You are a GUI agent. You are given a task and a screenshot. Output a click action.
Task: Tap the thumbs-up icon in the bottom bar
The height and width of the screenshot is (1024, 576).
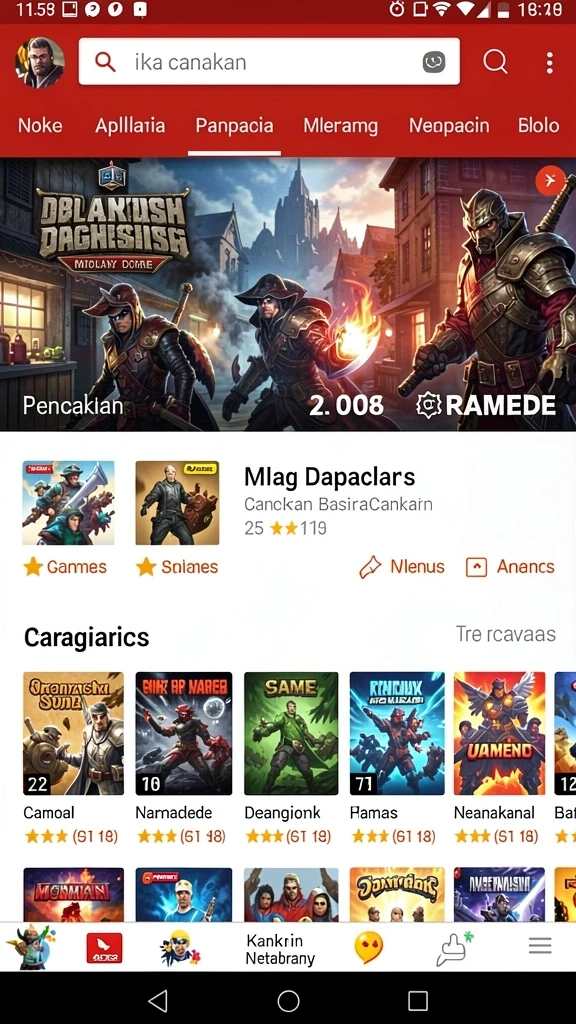pyautogui.click(x=454, y=948)
